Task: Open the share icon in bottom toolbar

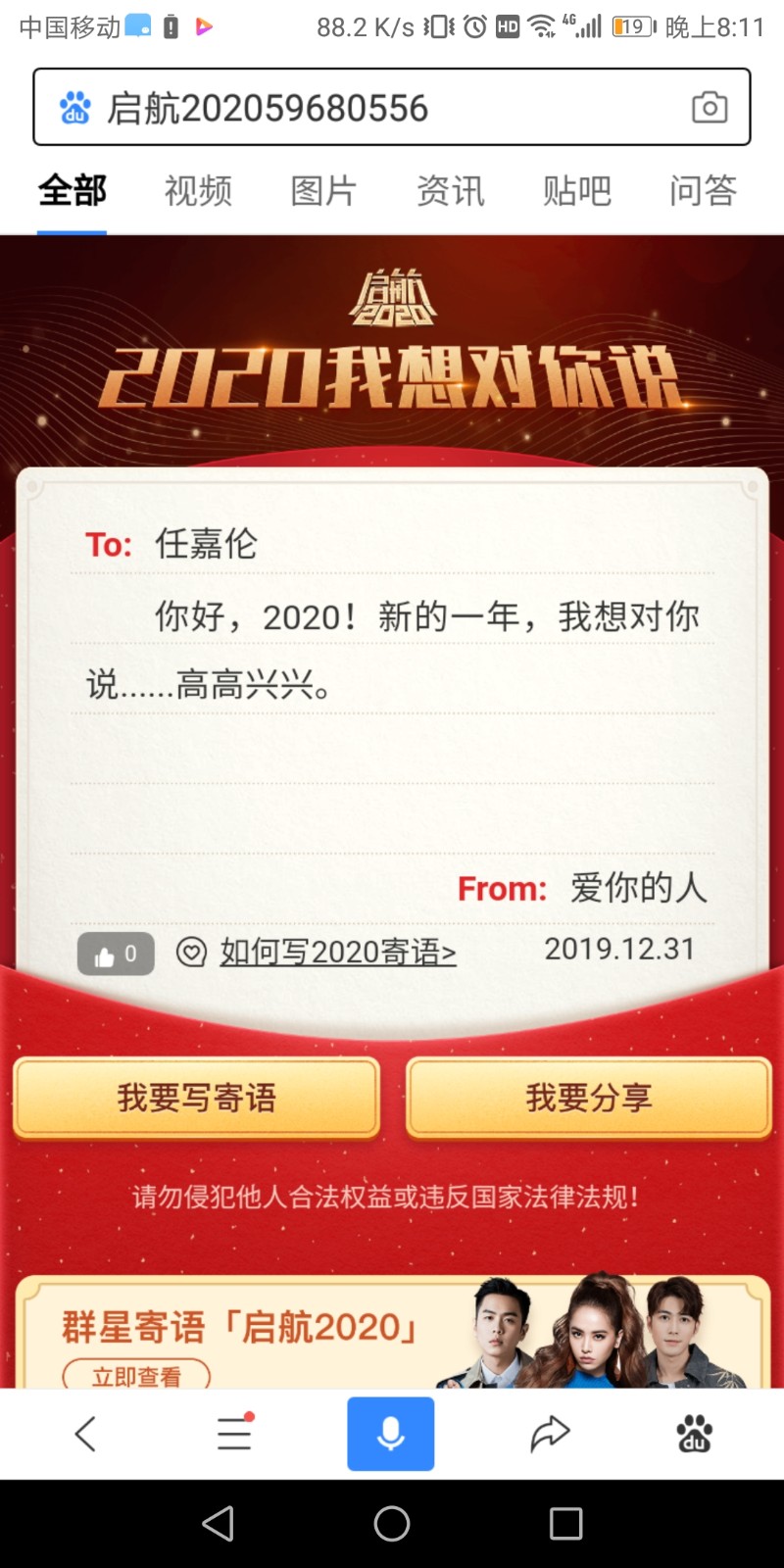Action: pos(550,1433)
